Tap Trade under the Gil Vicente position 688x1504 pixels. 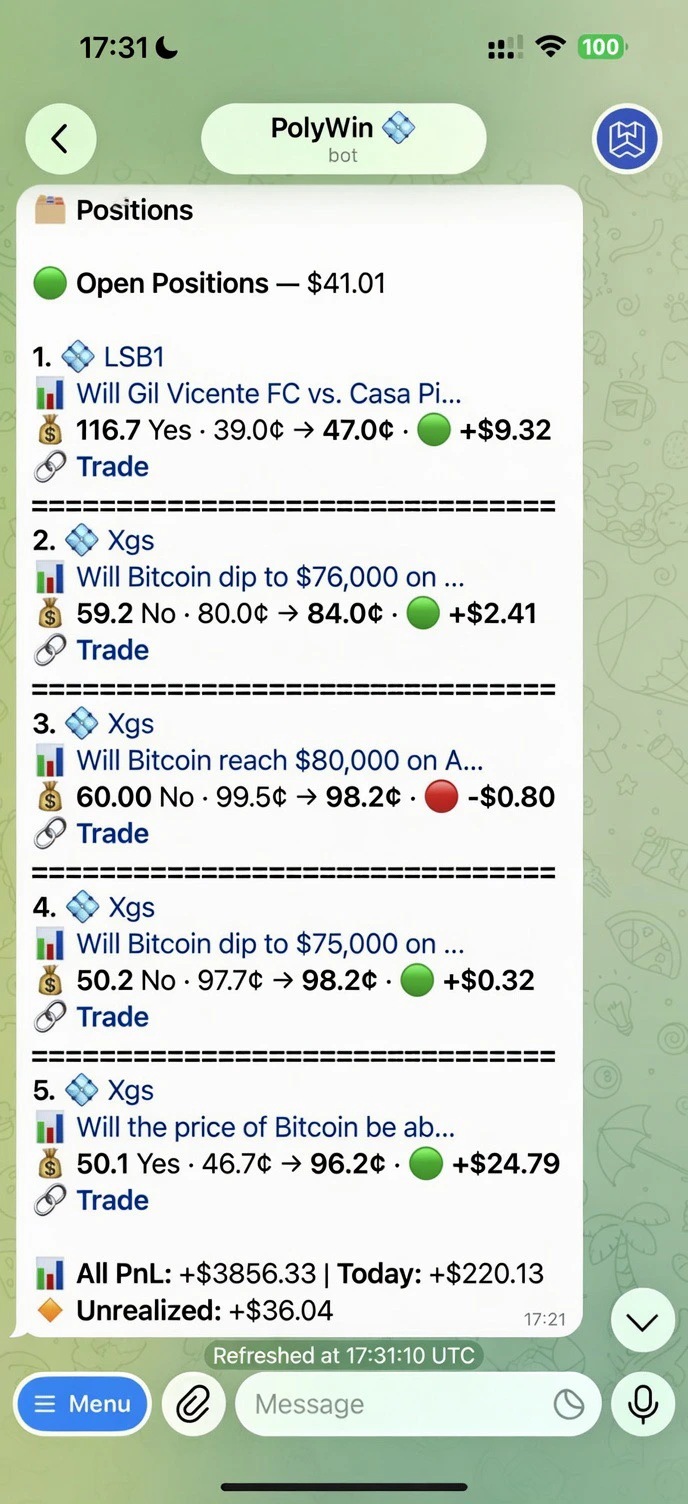point(112,467)
